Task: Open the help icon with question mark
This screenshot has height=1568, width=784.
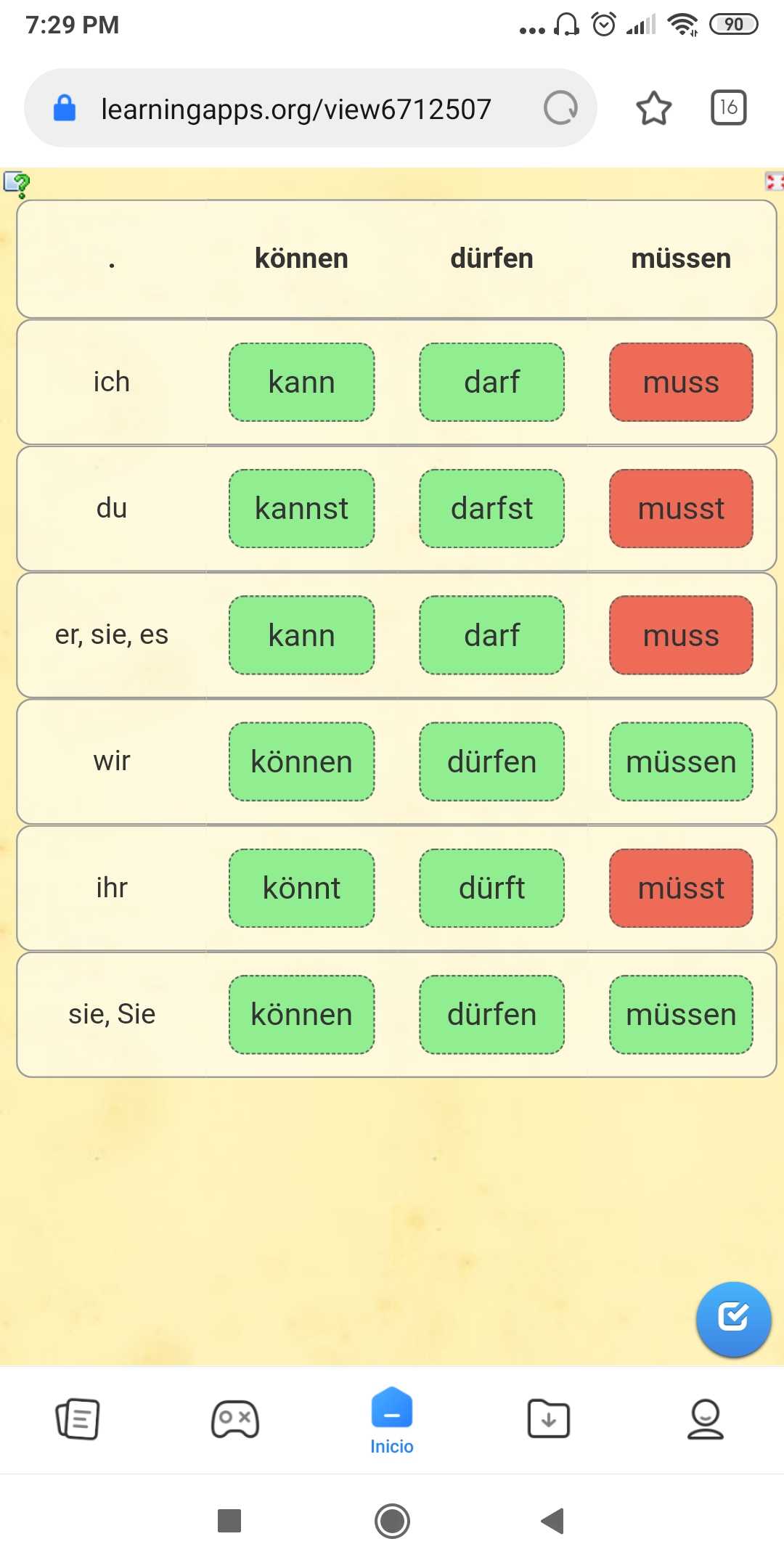Action: [x=17, y=184]
